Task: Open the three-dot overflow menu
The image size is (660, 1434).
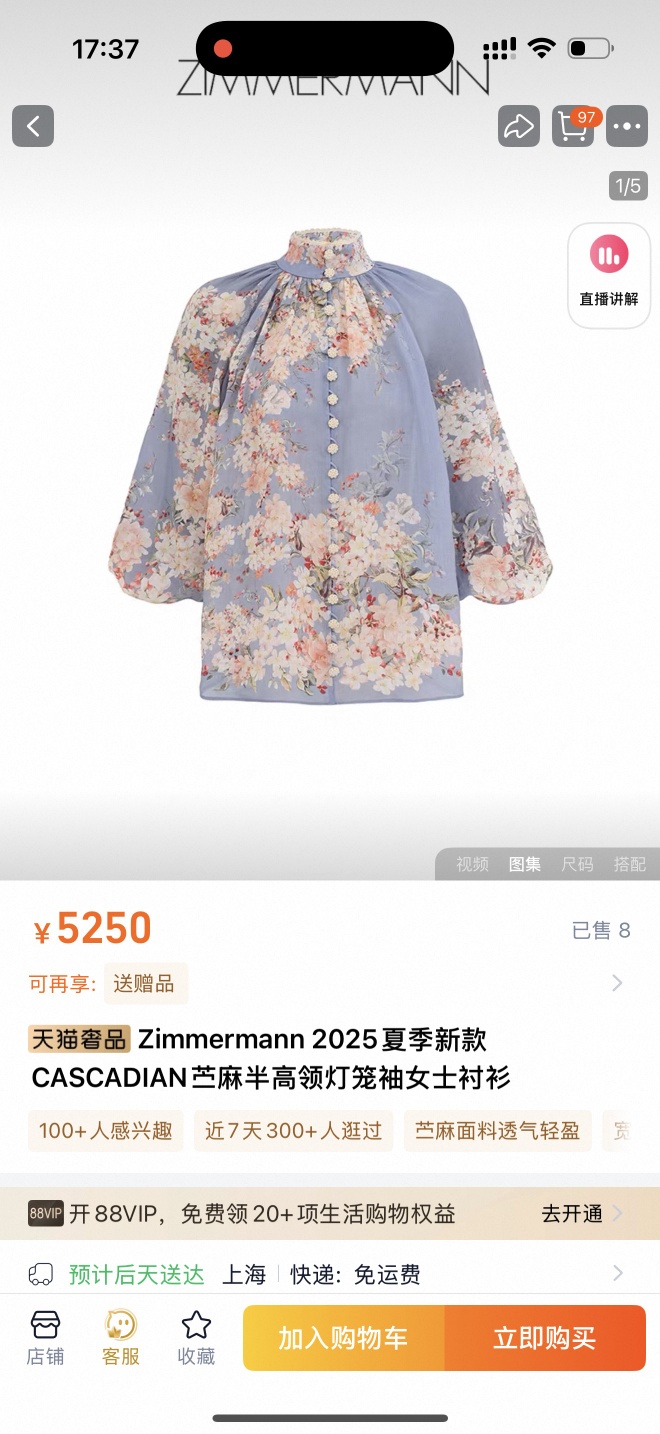Action: click(628, 127)
